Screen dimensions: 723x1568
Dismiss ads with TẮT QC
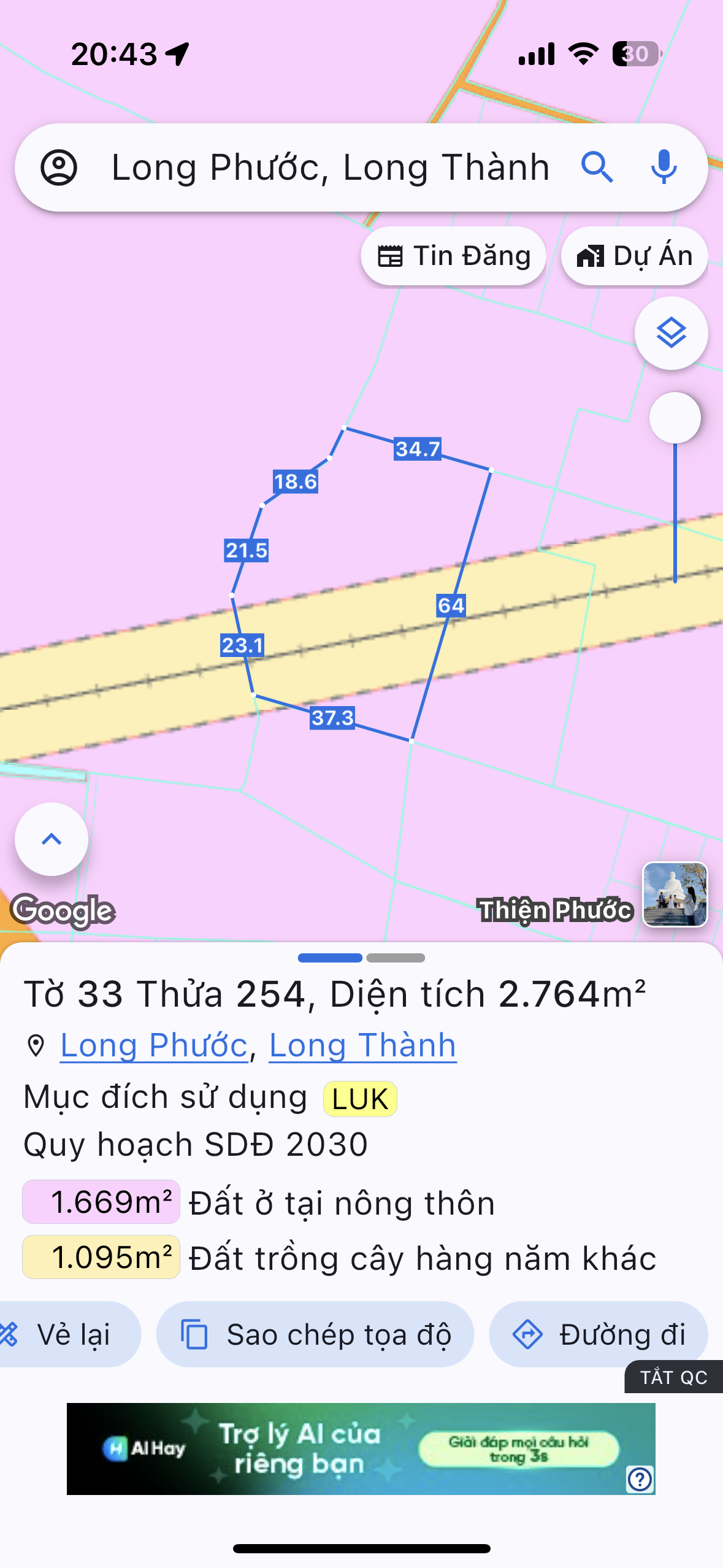[673, 1377]
